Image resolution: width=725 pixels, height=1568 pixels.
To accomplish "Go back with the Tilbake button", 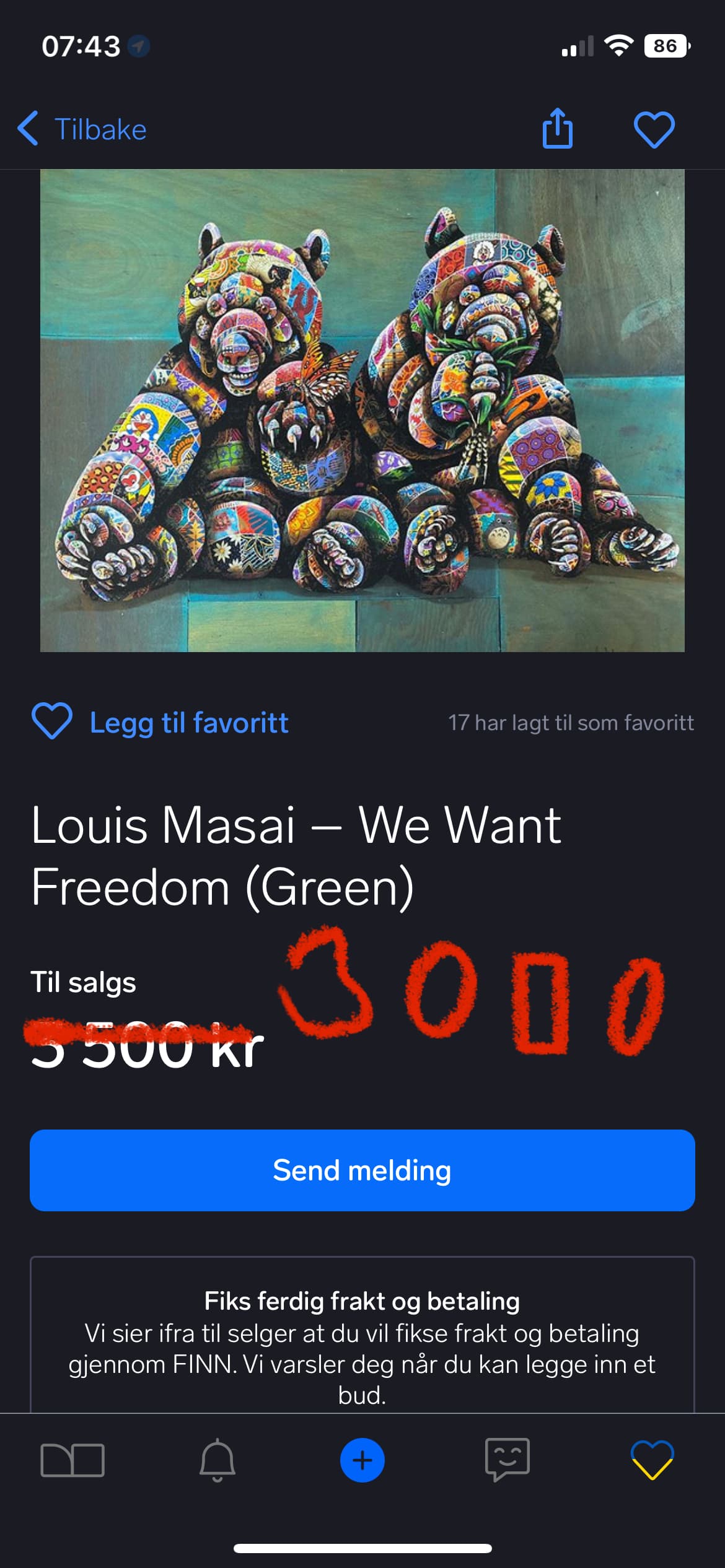I will pyautogui.click(x=82, y=129).
